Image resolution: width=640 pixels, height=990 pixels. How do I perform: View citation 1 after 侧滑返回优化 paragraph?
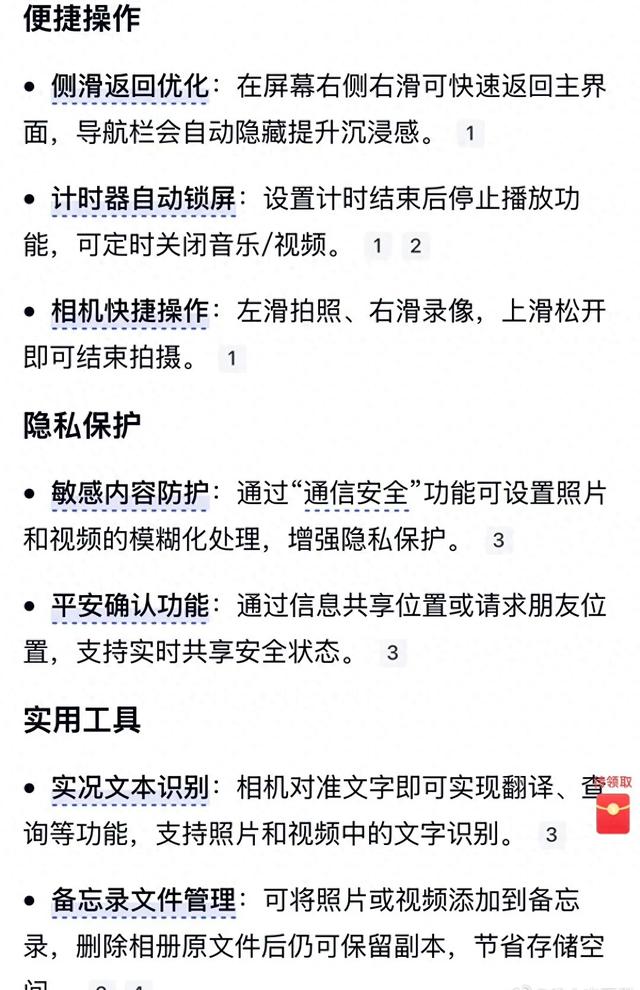pos(470,134)
